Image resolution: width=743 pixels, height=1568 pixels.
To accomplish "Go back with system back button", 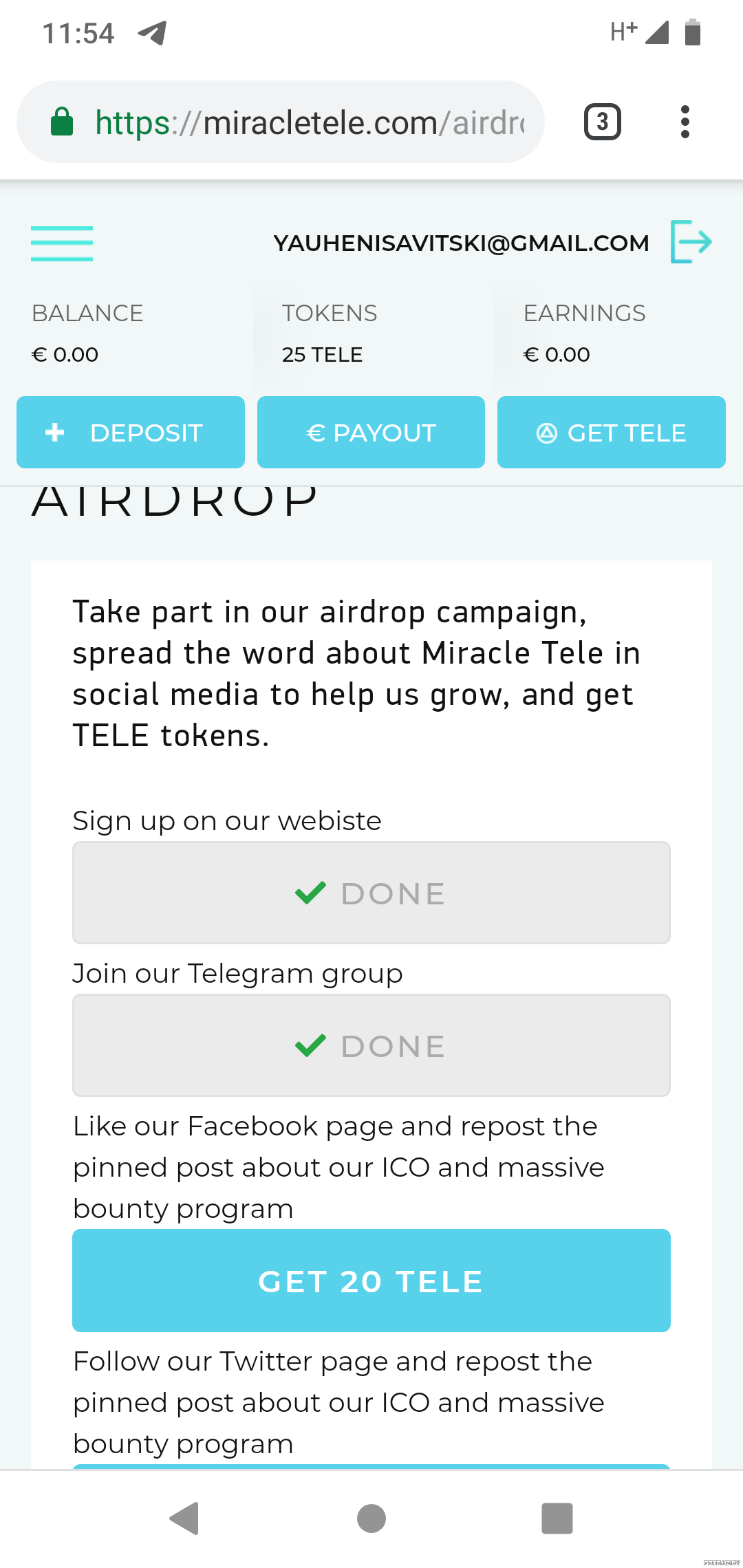I will point(184,1518).
